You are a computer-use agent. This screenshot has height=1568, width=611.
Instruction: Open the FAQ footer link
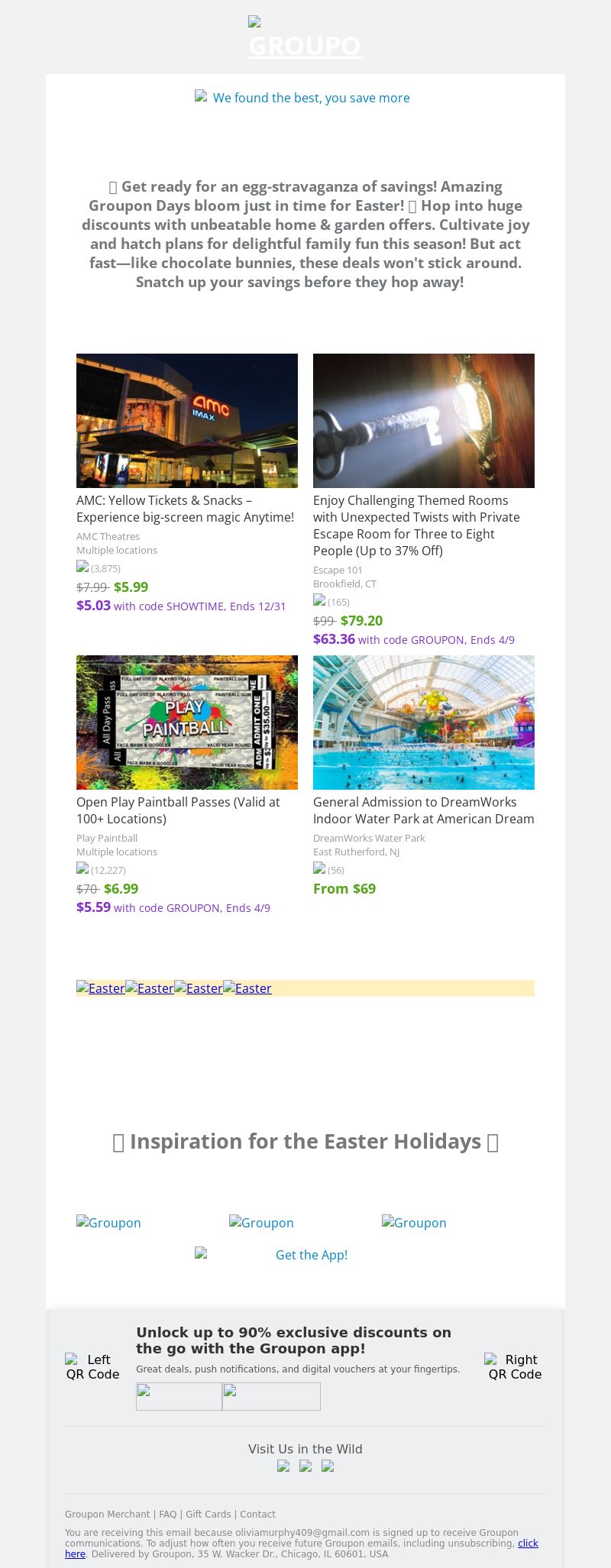(x=167, y=1514)
